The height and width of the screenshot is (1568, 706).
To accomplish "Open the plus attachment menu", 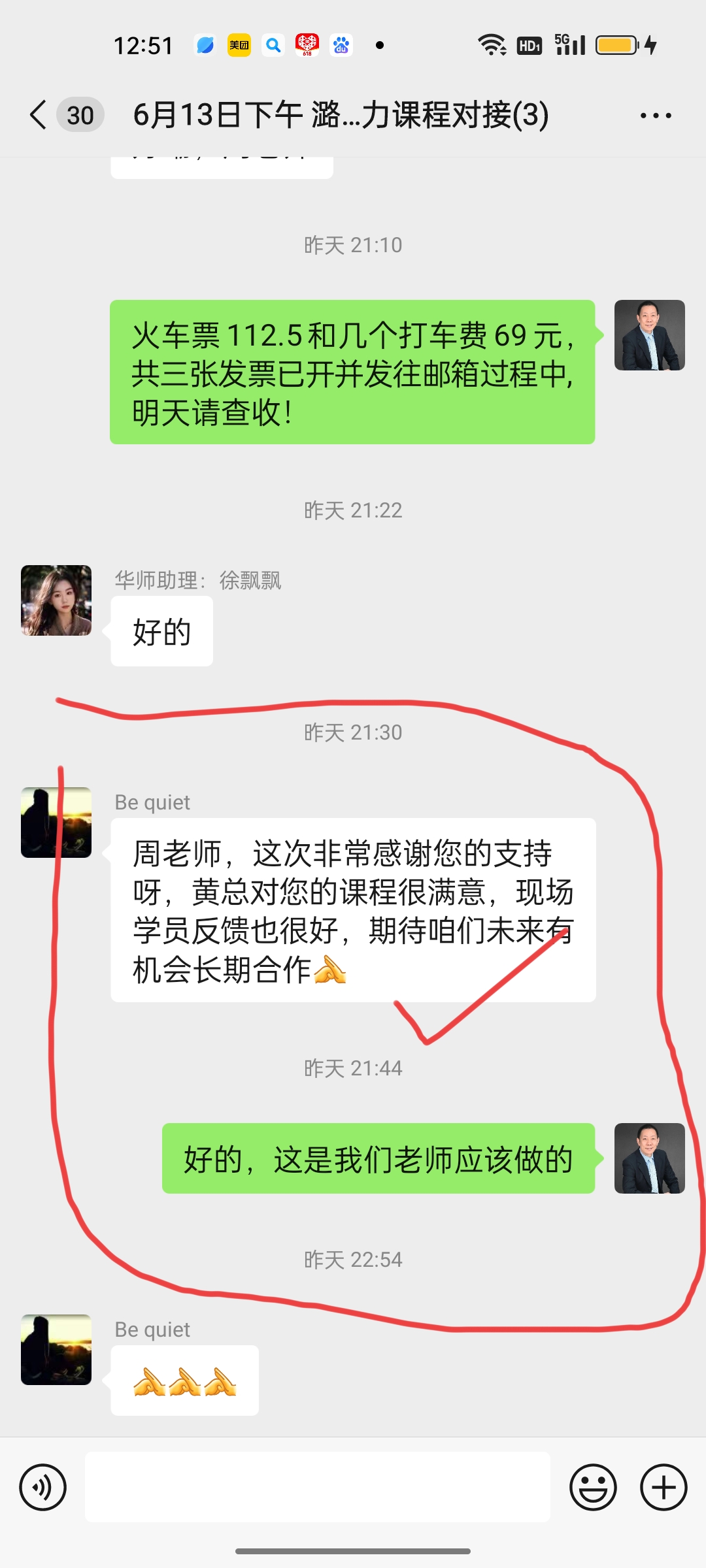I will [664, 1488].
